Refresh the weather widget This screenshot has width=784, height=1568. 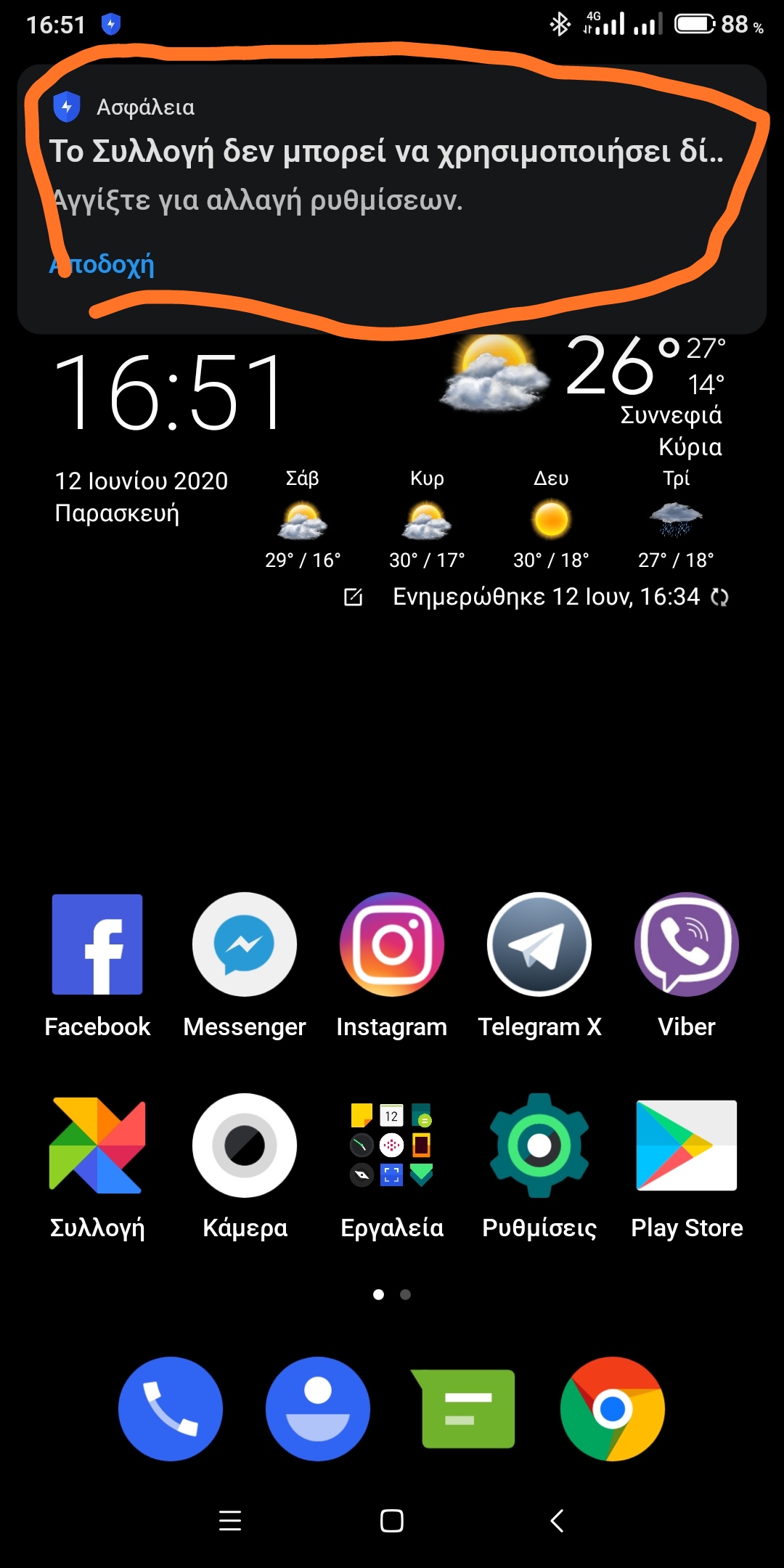click(719, 597)
